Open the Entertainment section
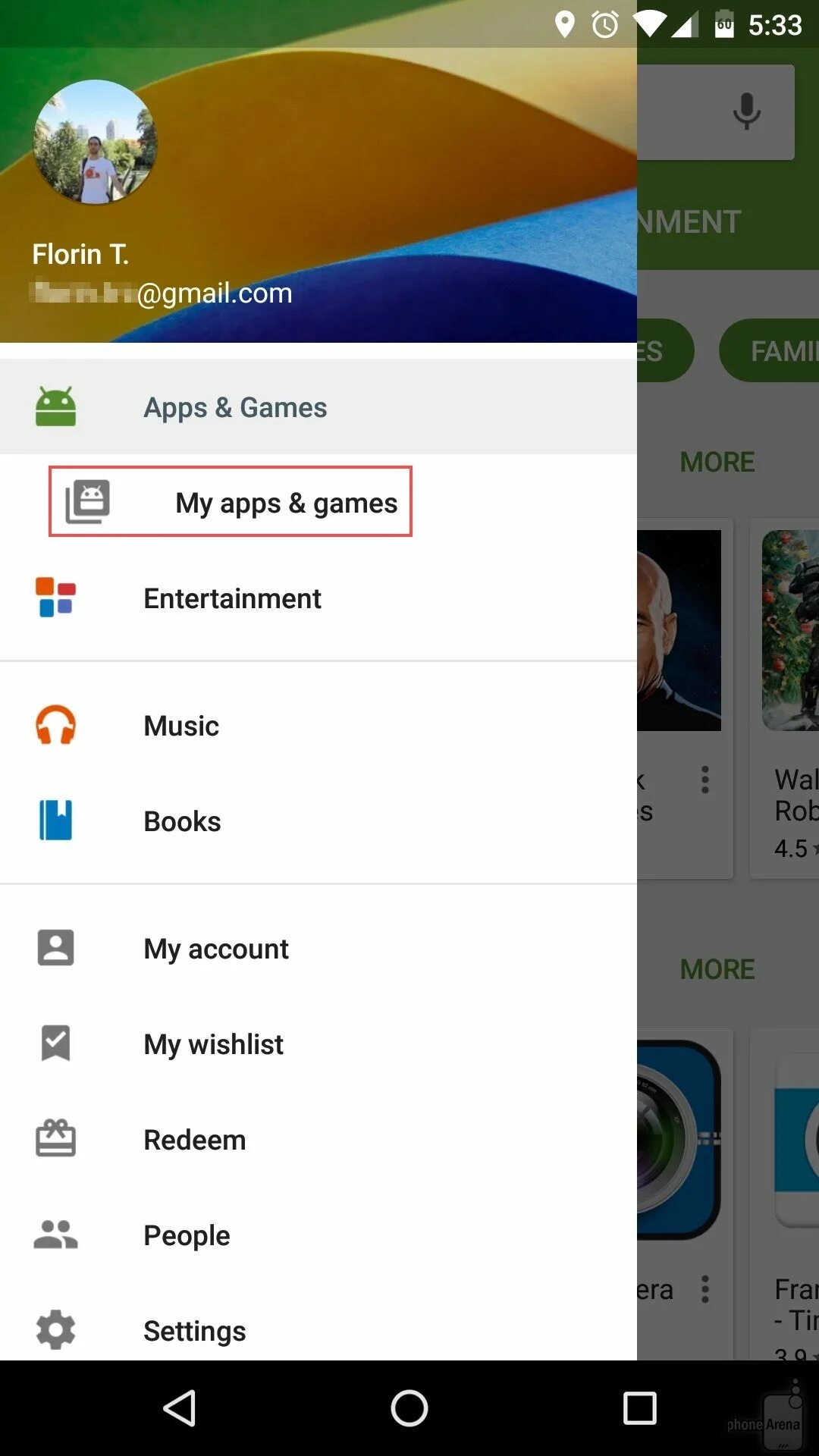 318,598
